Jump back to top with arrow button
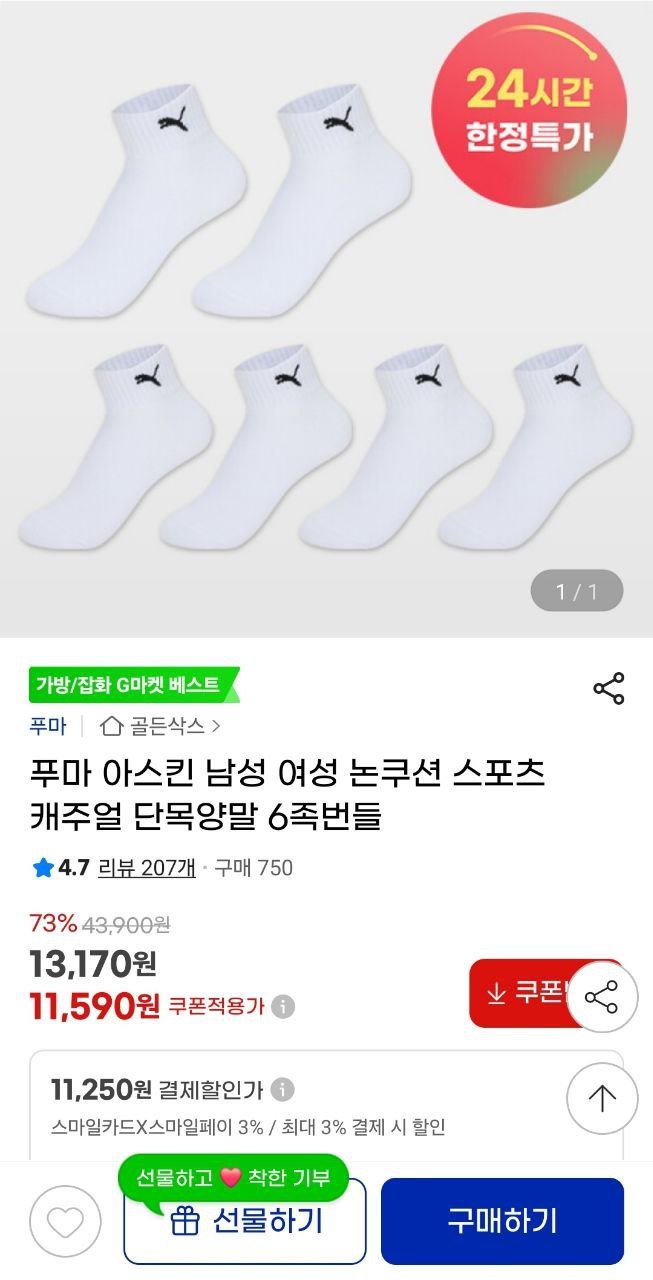Image resolution: width=653 pixels, height=1280 pixels. [x=602, y=1098]
